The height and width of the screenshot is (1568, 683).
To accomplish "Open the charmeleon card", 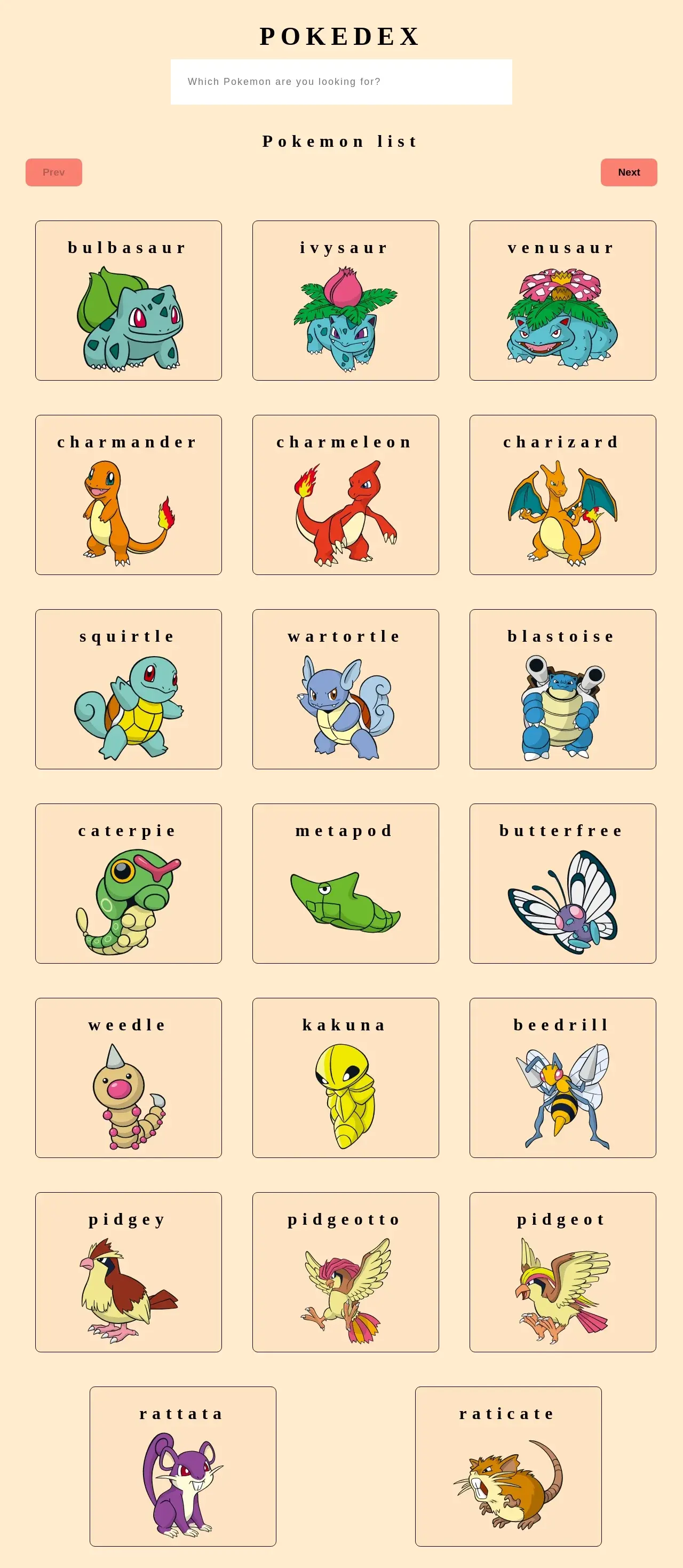I will [x=344, y=494].
